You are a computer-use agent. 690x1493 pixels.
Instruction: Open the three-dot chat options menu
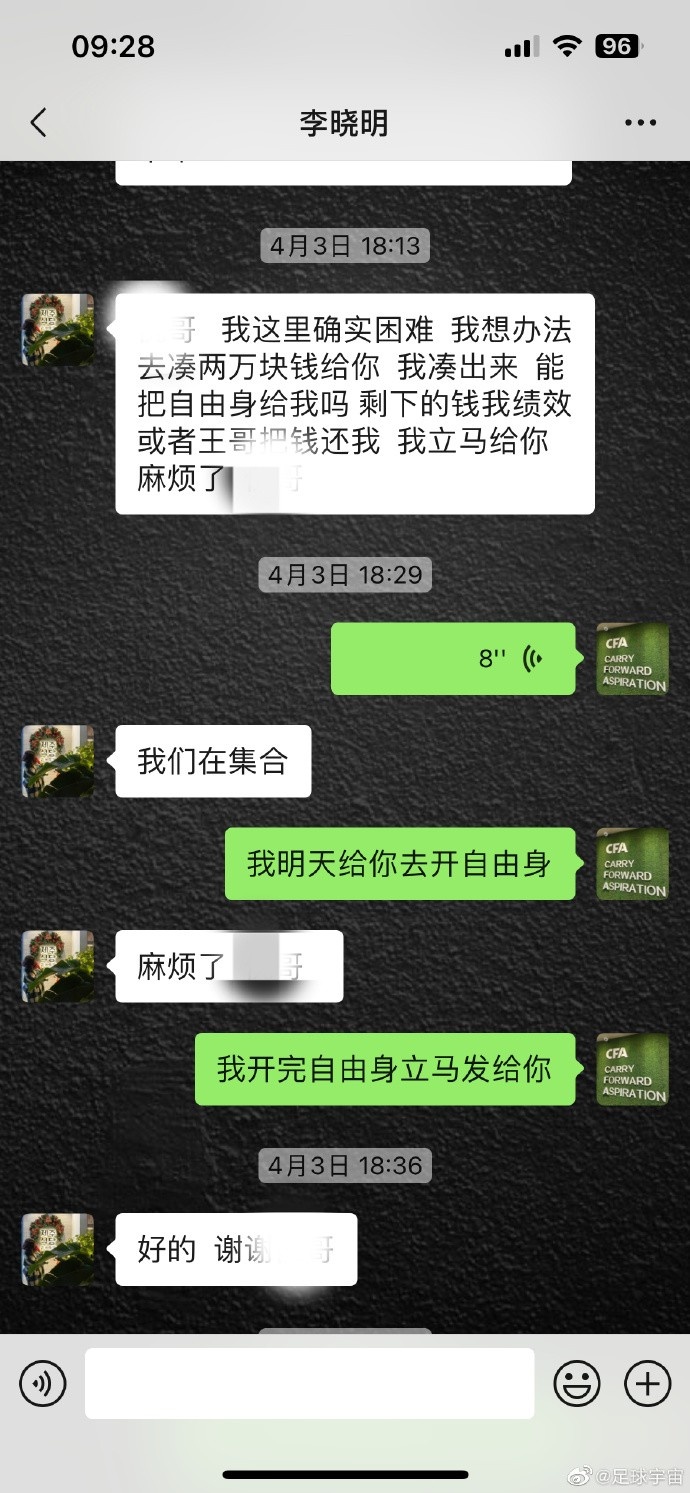click(640, 123)
